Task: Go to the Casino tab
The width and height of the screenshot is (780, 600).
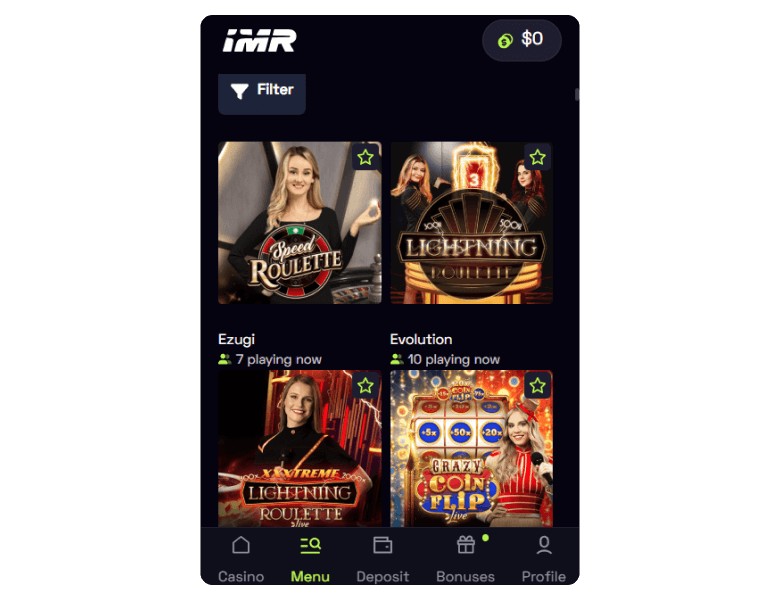Action: [x=241, y=559]
